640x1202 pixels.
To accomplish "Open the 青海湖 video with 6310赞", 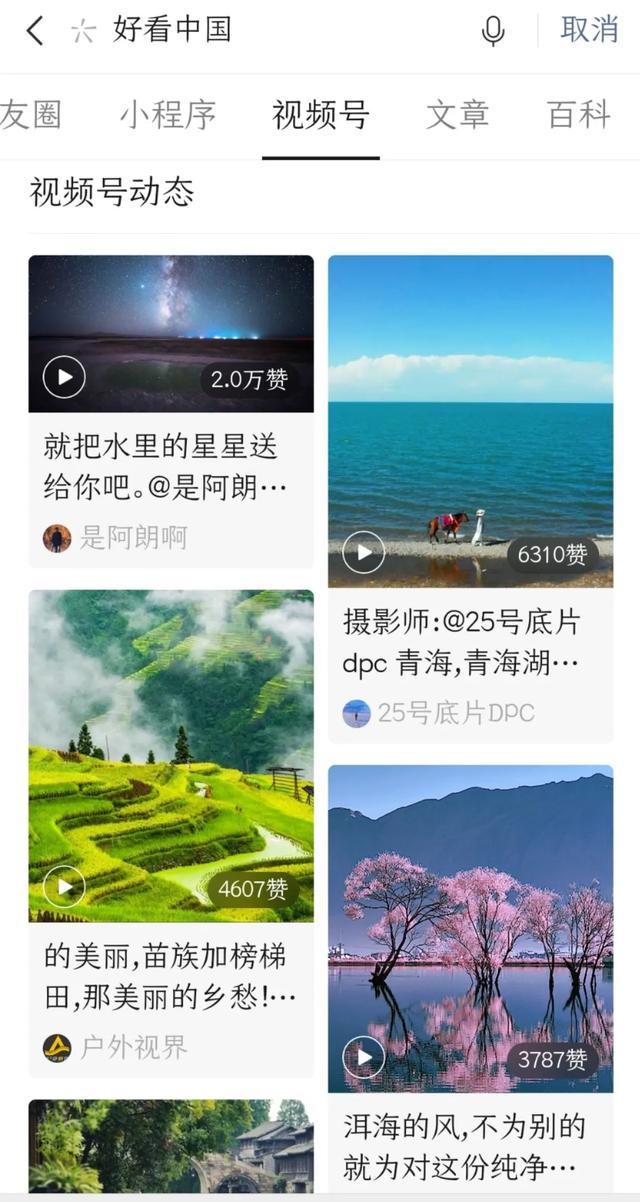I will [x=470, y=421].
